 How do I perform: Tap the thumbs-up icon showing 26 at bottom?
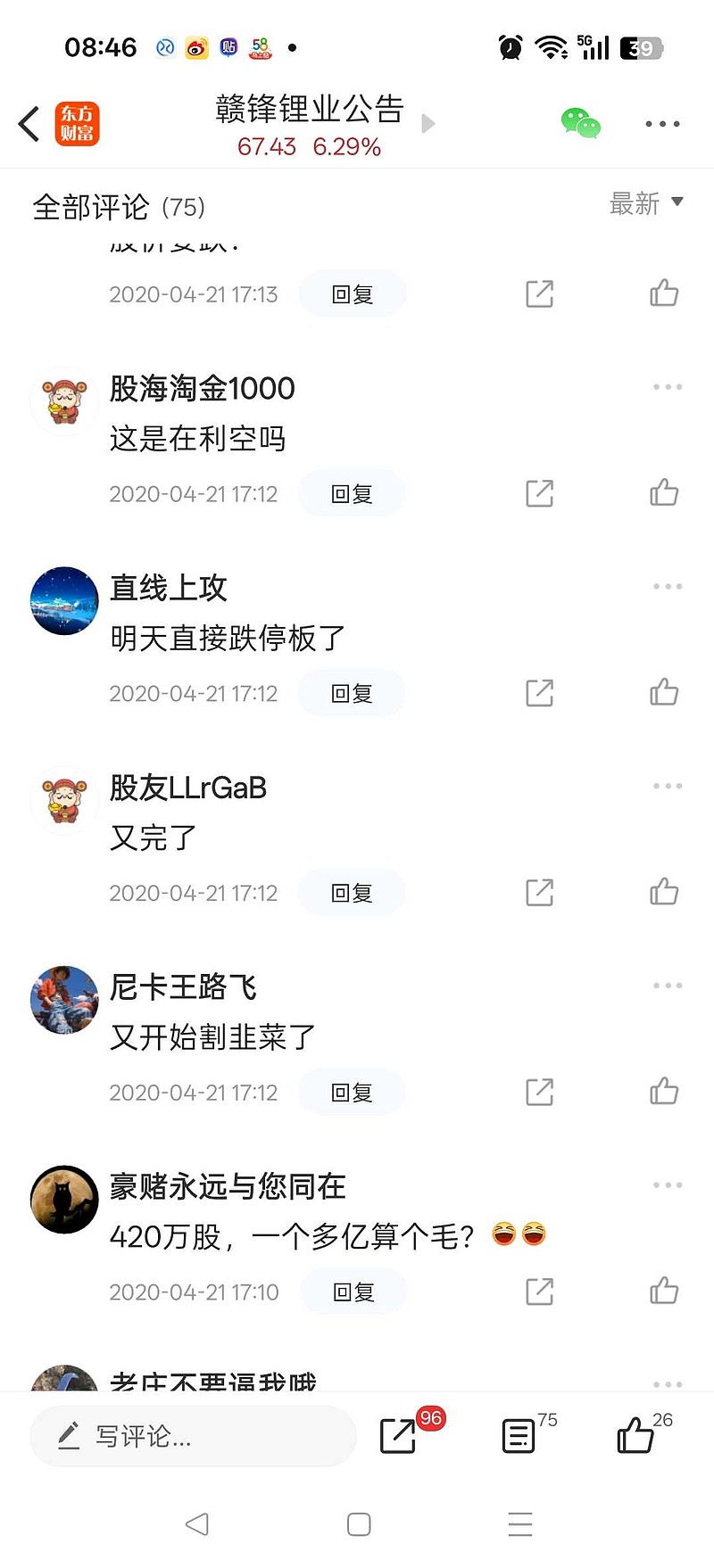click(635, 1436)
